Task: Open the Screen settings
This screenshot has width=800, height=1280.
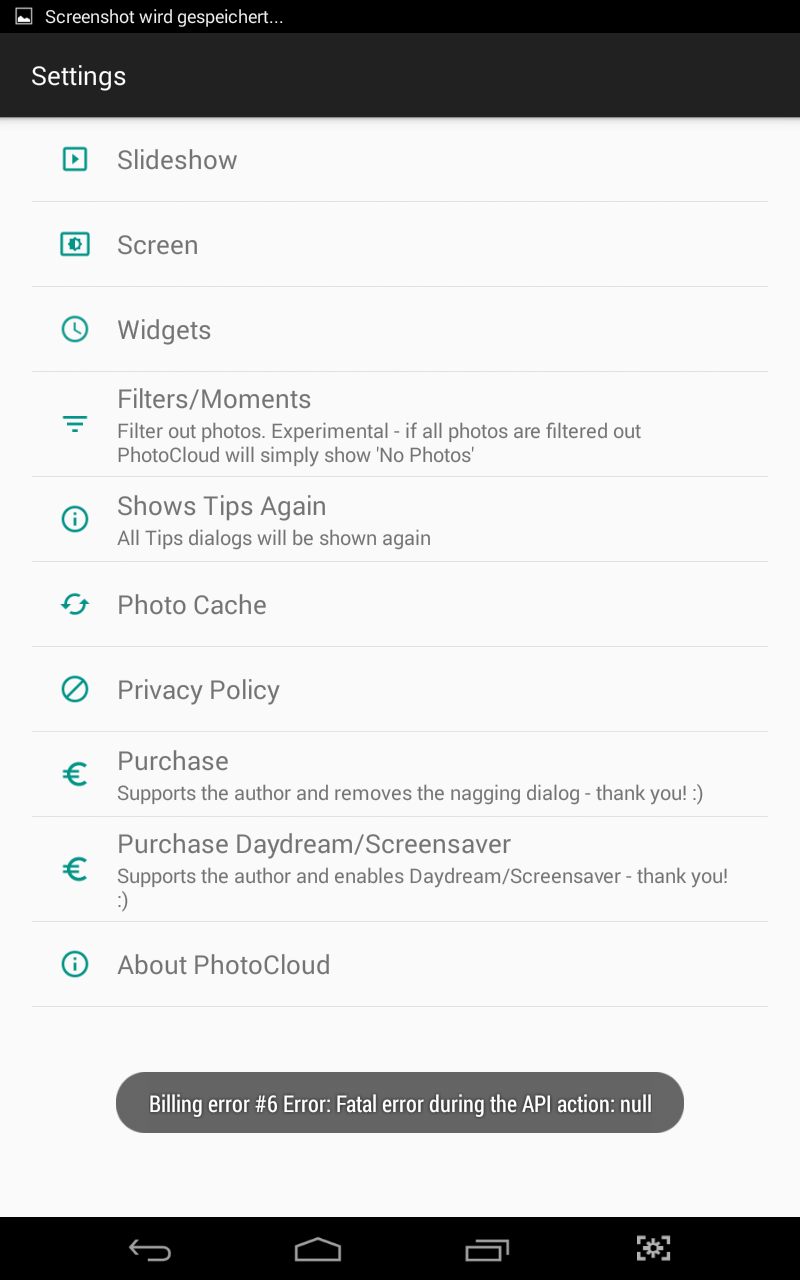Action: tap(400, 245)
